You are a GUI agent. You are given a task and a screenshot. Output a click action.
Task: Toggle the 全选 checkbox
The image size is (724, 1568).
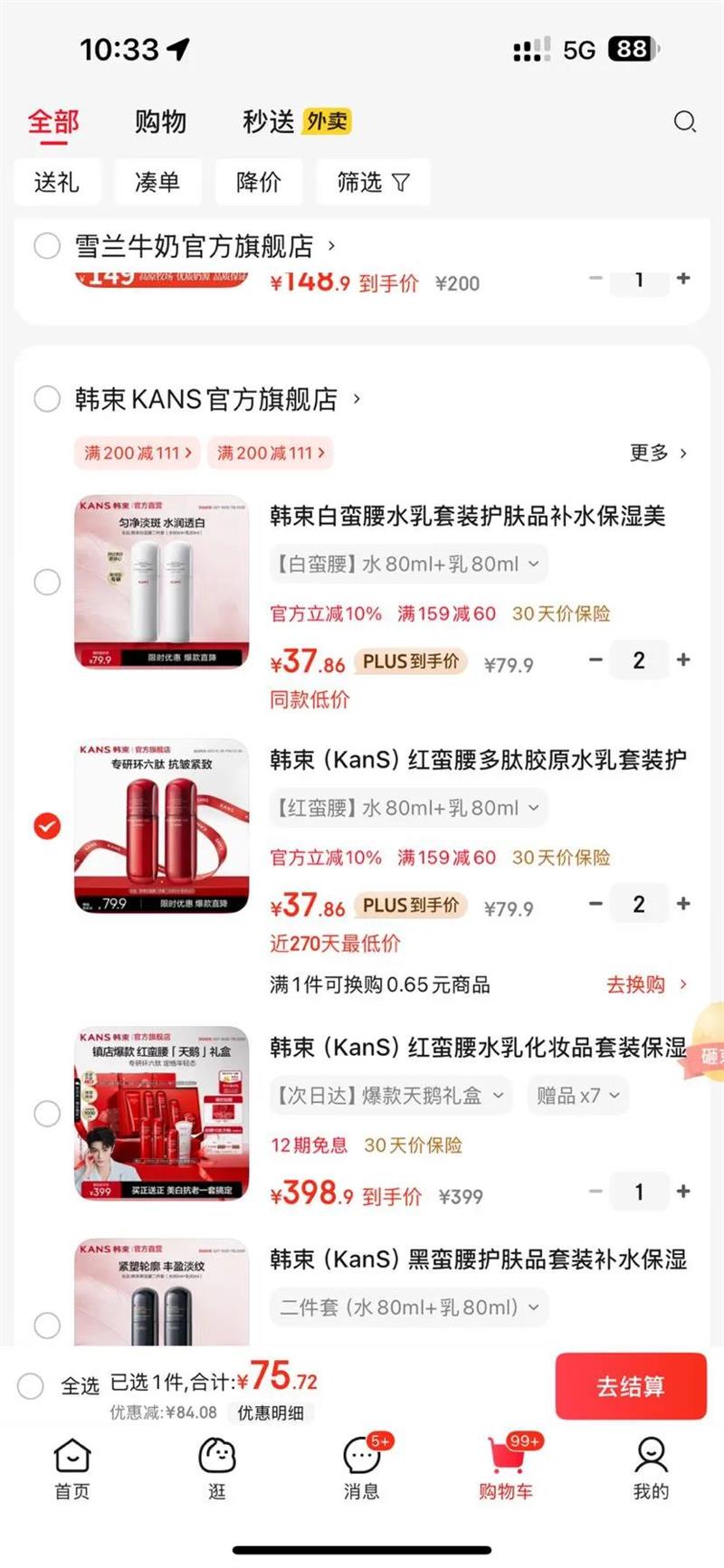31,1385
